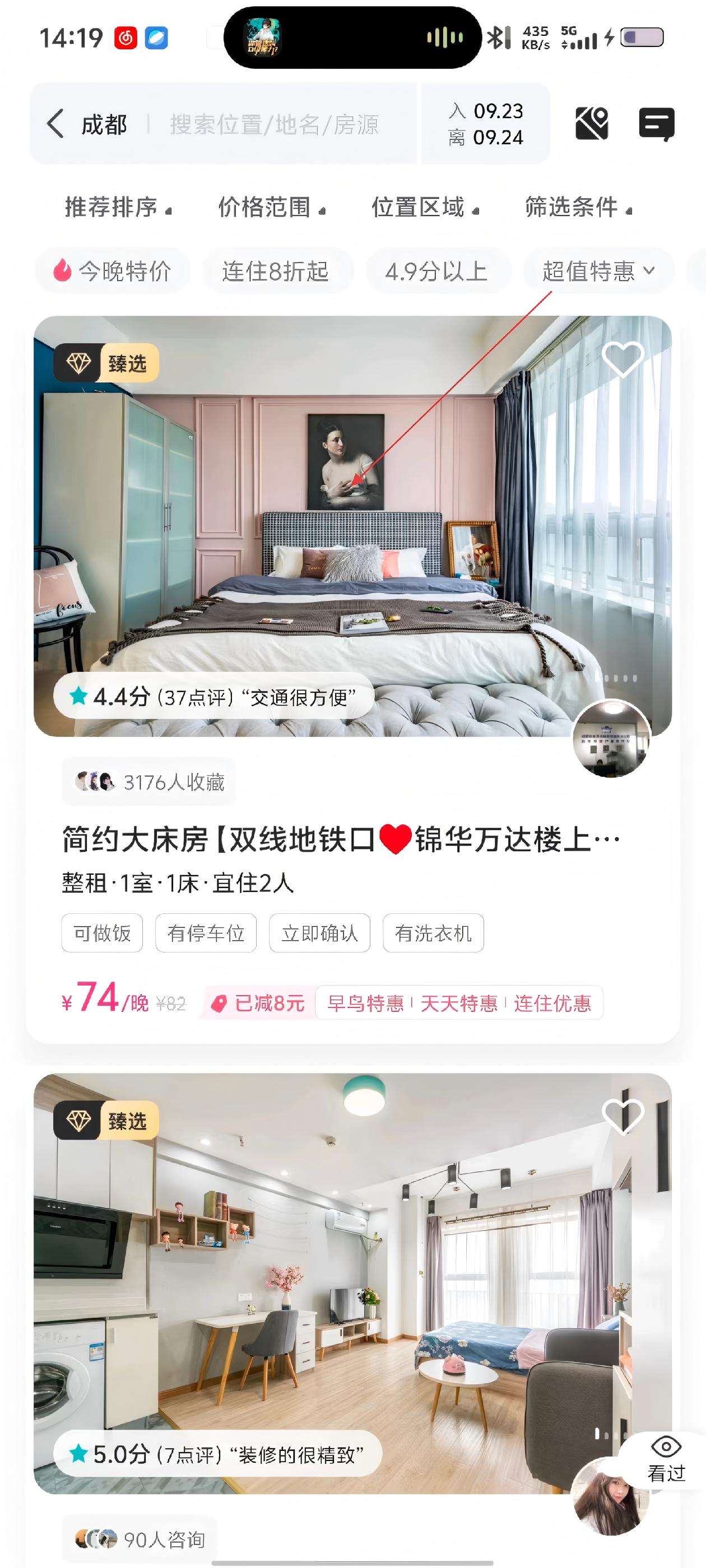Tap the 搜索位置/地名/房源 search field
This screenshot has width=706, height=1568.
pos(274,124)
